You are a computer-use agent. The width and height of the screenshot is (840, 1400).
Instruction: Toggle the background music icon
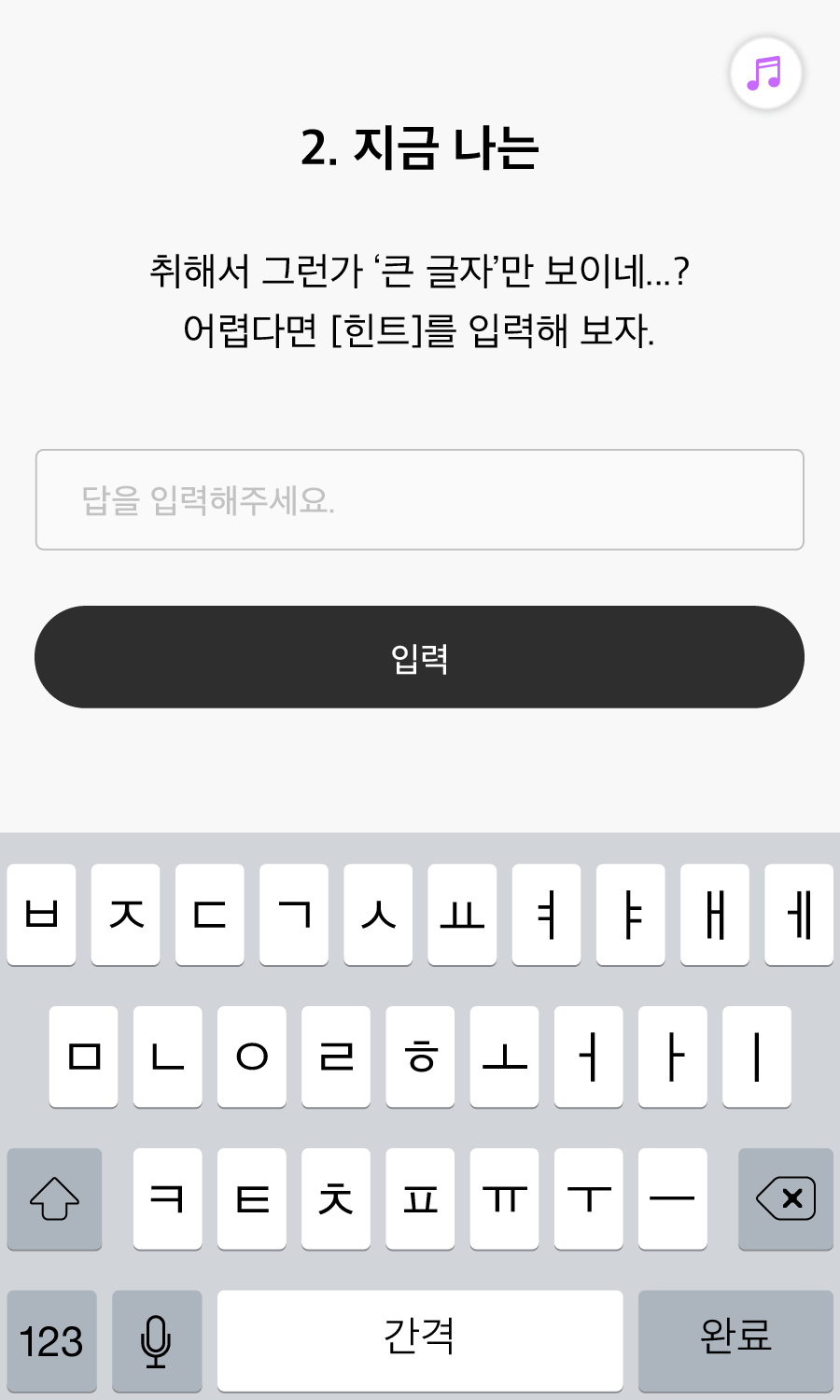click(x=765, y=73)
